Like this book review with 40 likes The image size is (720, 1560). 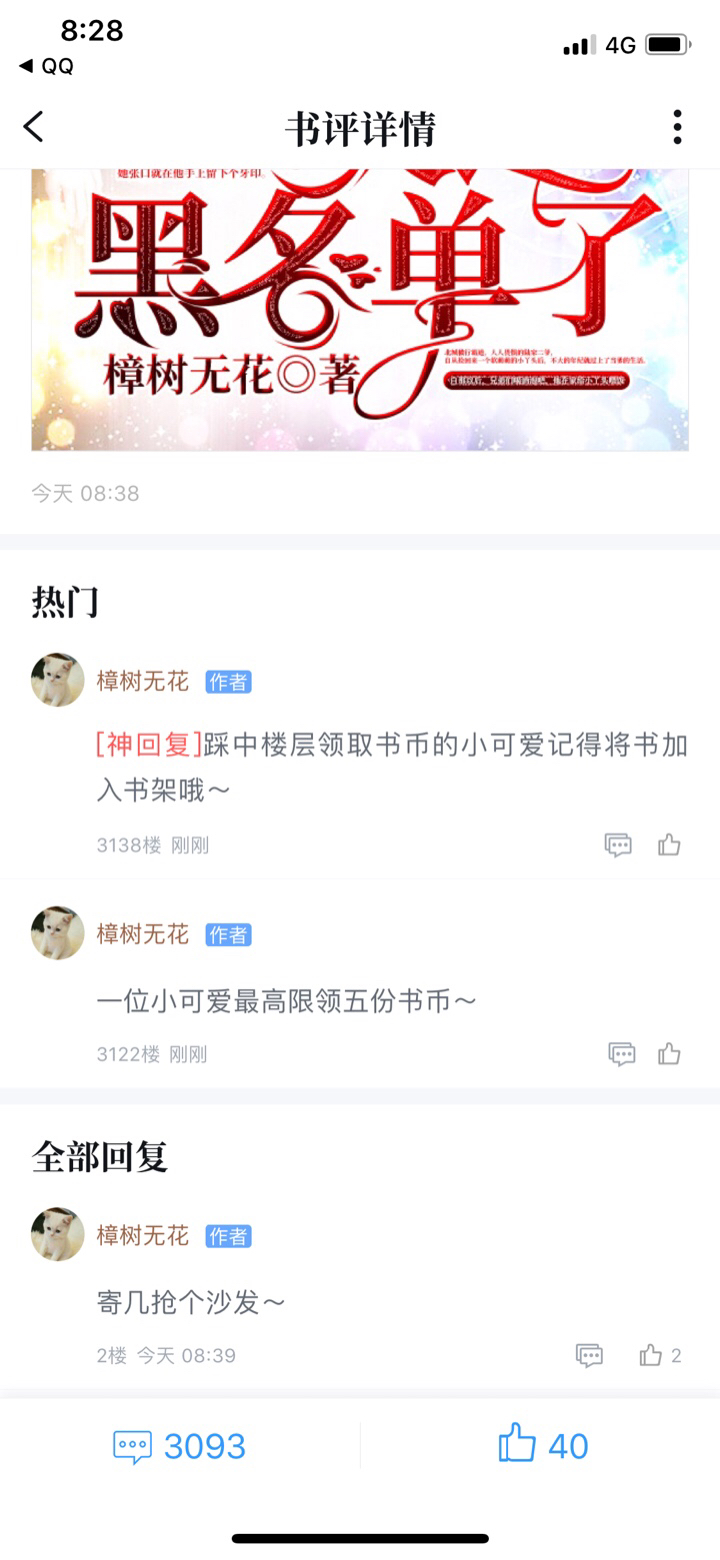pyautogui.click(x=543, y=1446)
